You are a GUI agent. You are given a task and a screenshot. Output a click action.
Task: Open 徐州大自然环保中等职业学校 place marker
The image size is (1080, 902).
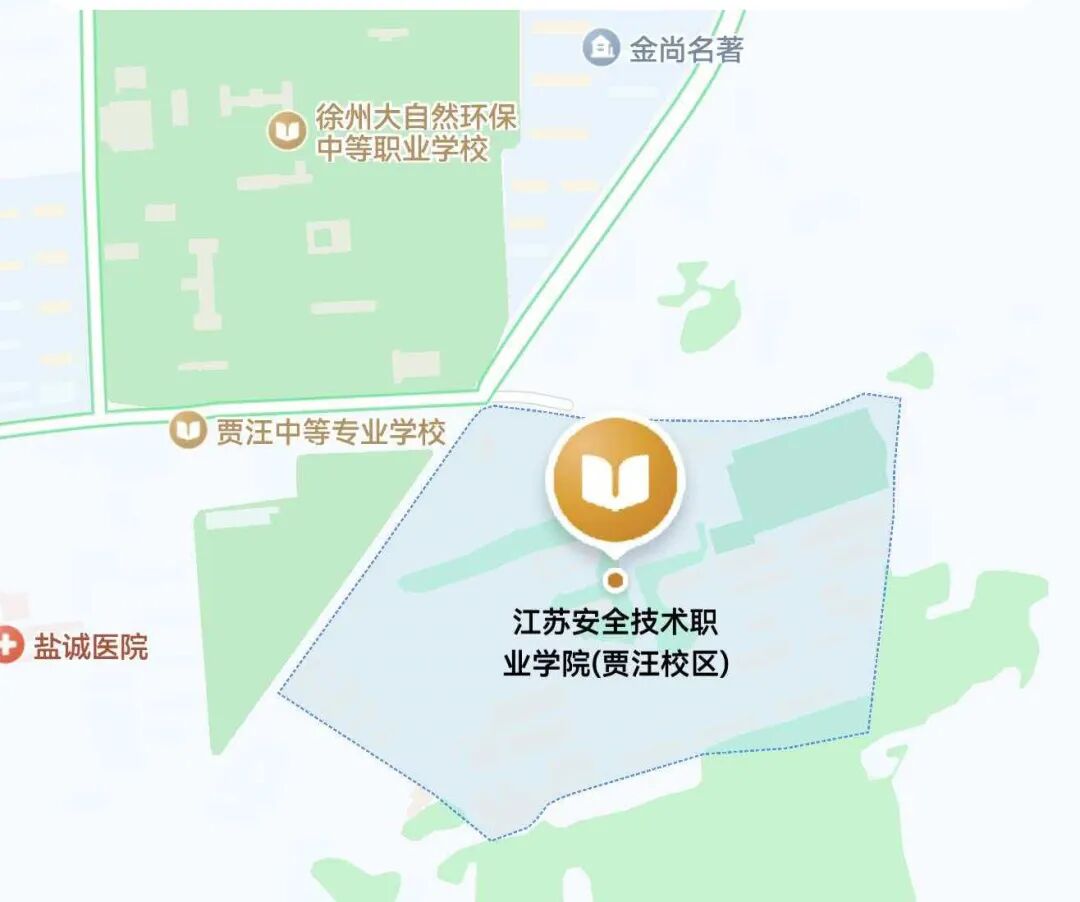(287, 131)
